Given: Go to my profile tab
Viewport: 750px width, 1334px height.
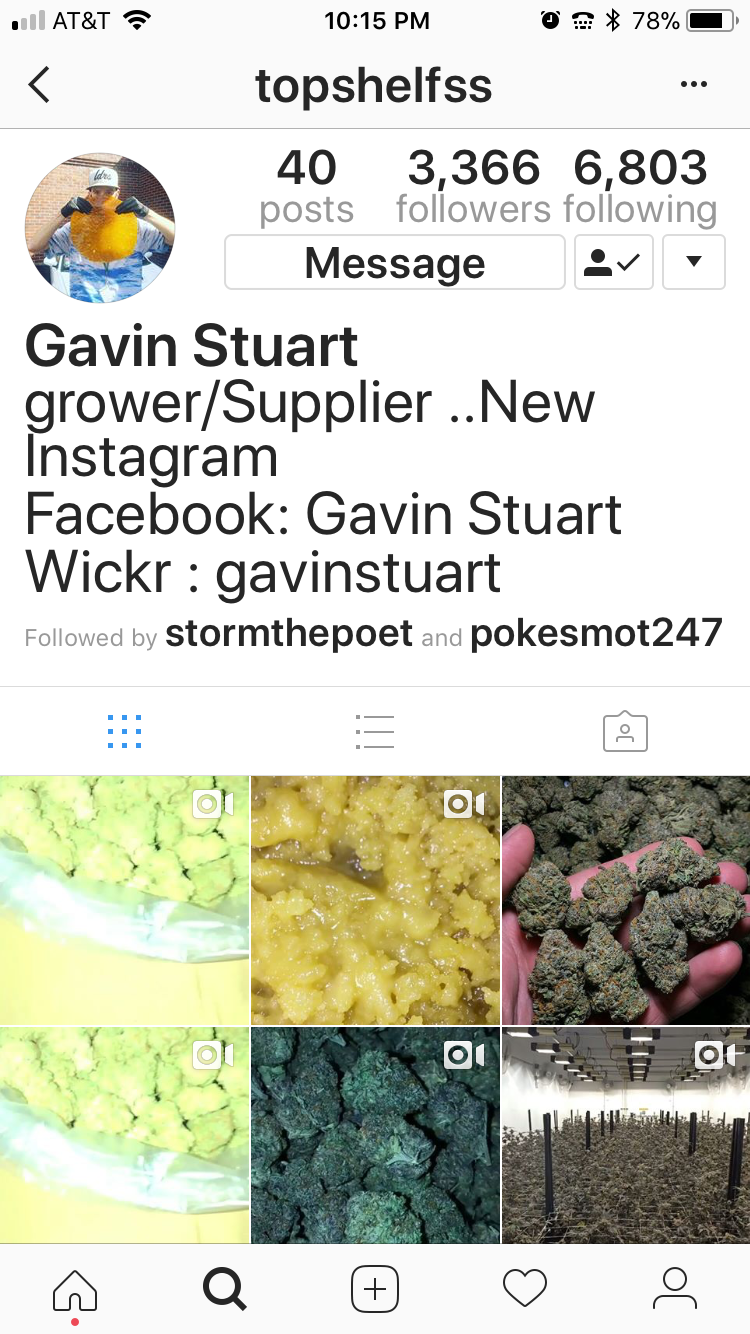Looking at the screenshot, I should pyautogui.click(x=675, y=1289).
